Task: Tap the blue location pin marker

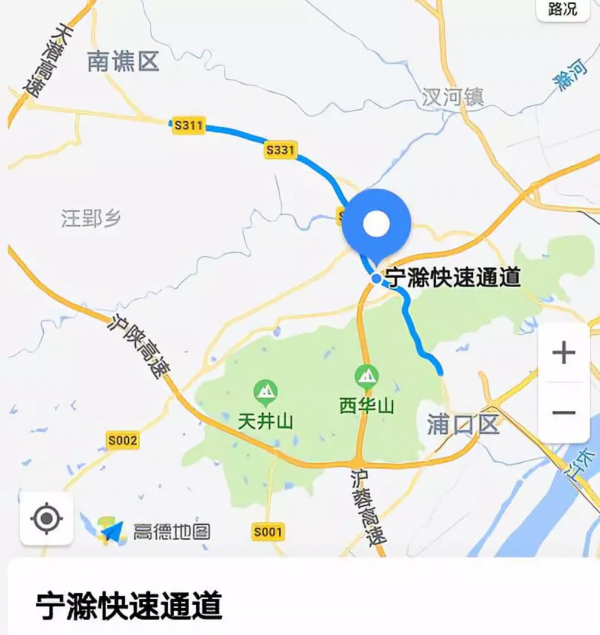Action: 376,226
